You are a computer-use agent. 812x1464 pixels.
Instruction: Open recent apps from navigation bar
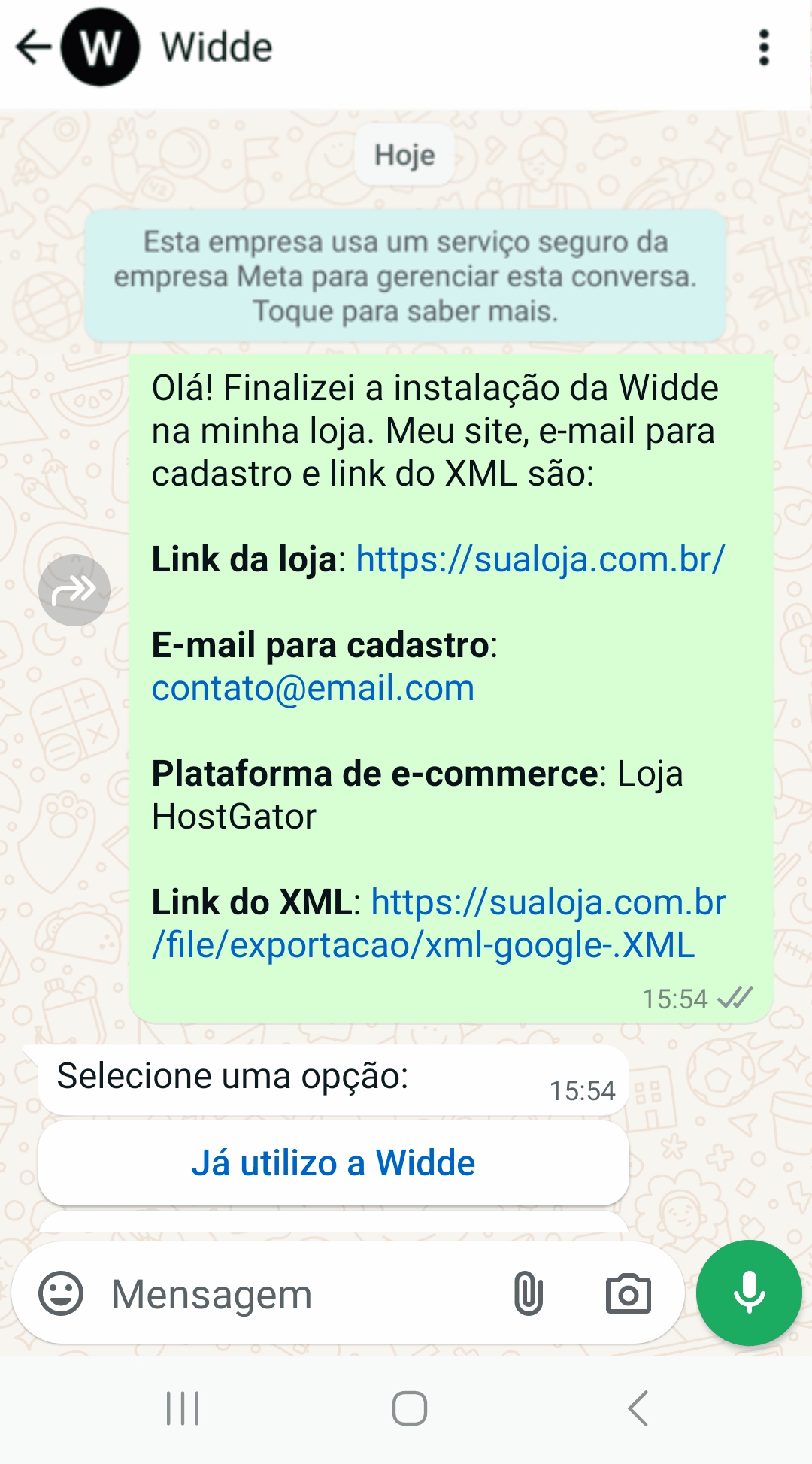coord(183,1408)
